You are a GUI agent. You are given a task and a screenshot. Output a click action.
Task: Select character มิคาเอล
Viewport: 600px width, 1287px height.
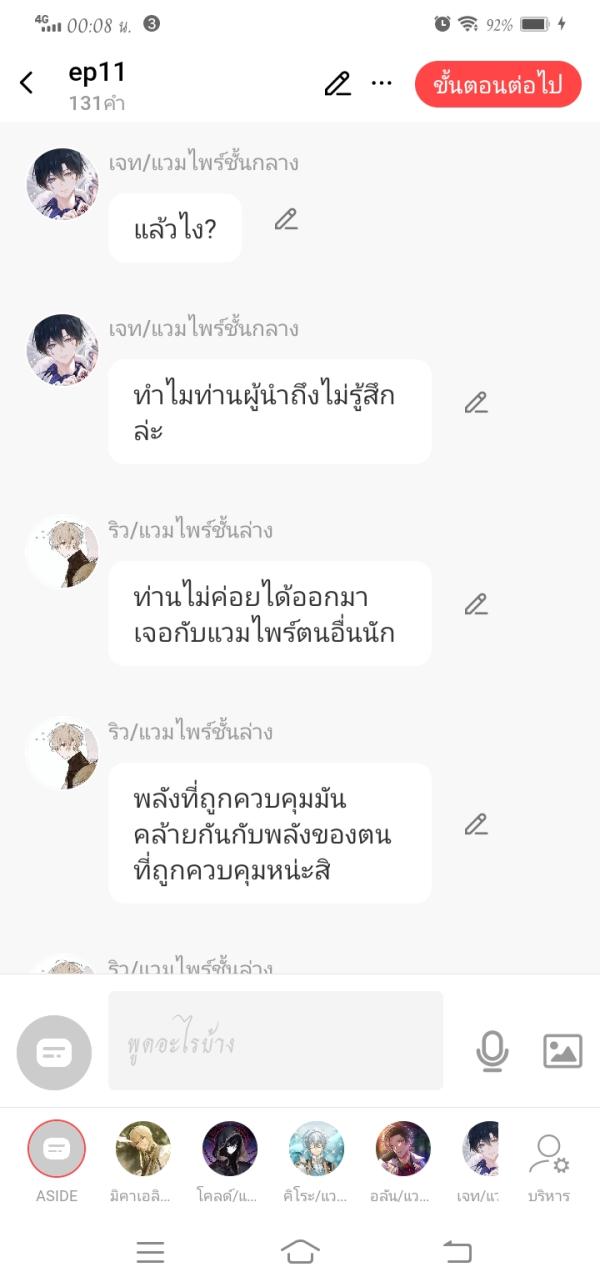(143, 1149)
